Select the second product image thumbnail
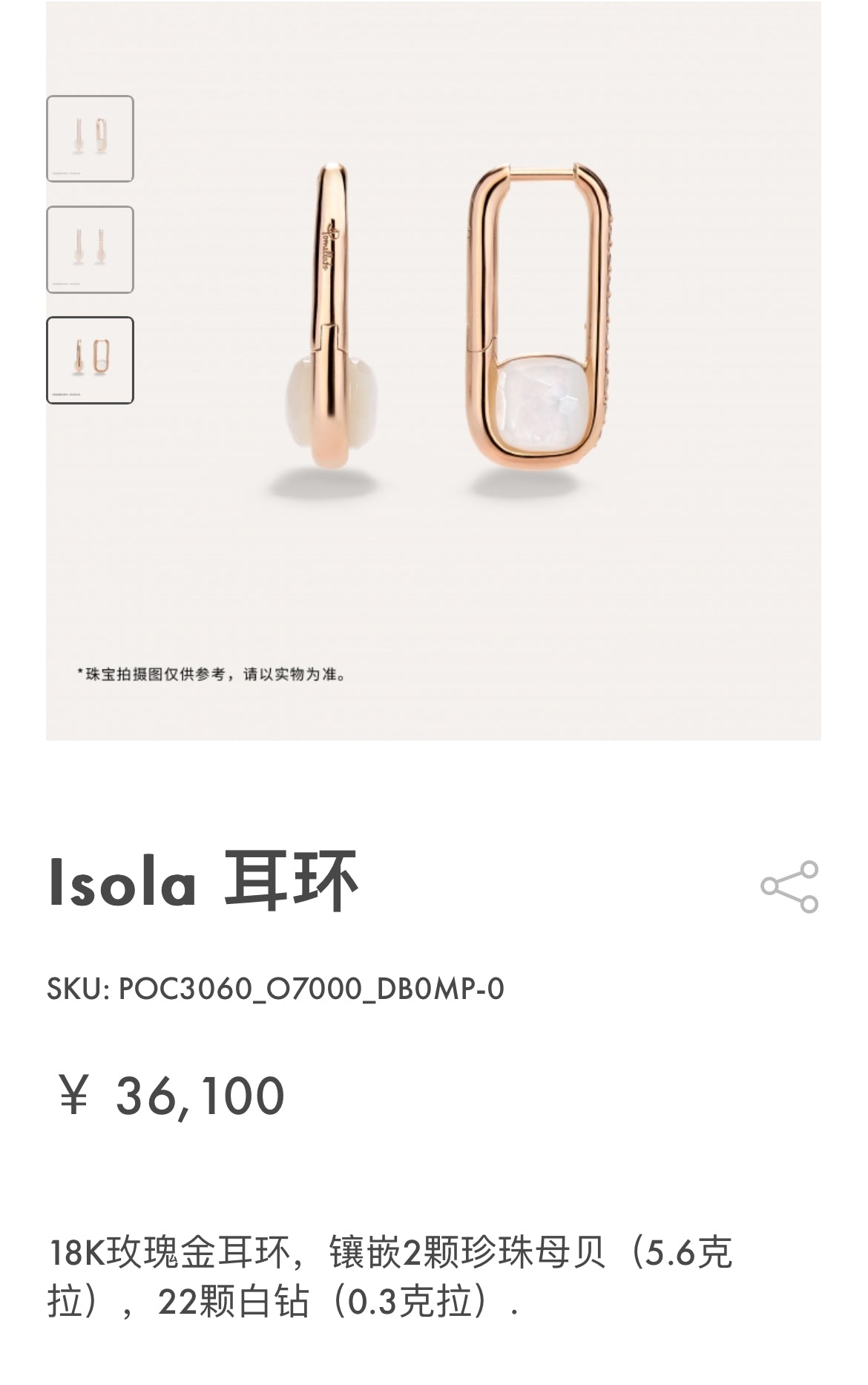The height and width of the screenshot is (1385, 868). coord(90,249)
